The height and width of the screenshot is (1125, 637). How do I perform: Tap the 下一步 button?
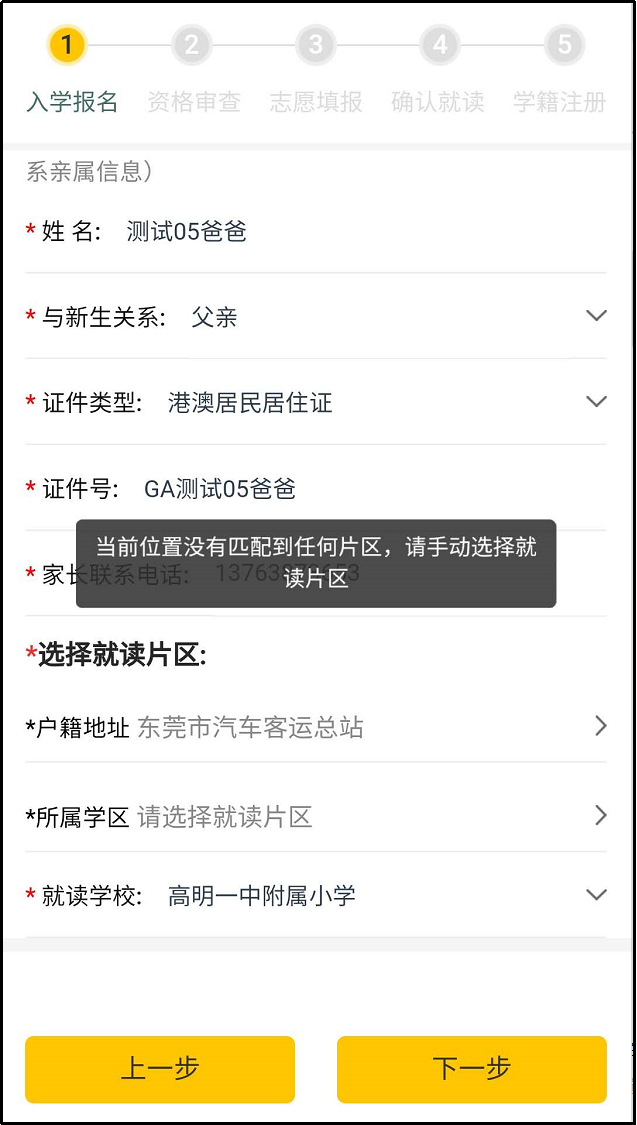click(x=471, y=1069)
